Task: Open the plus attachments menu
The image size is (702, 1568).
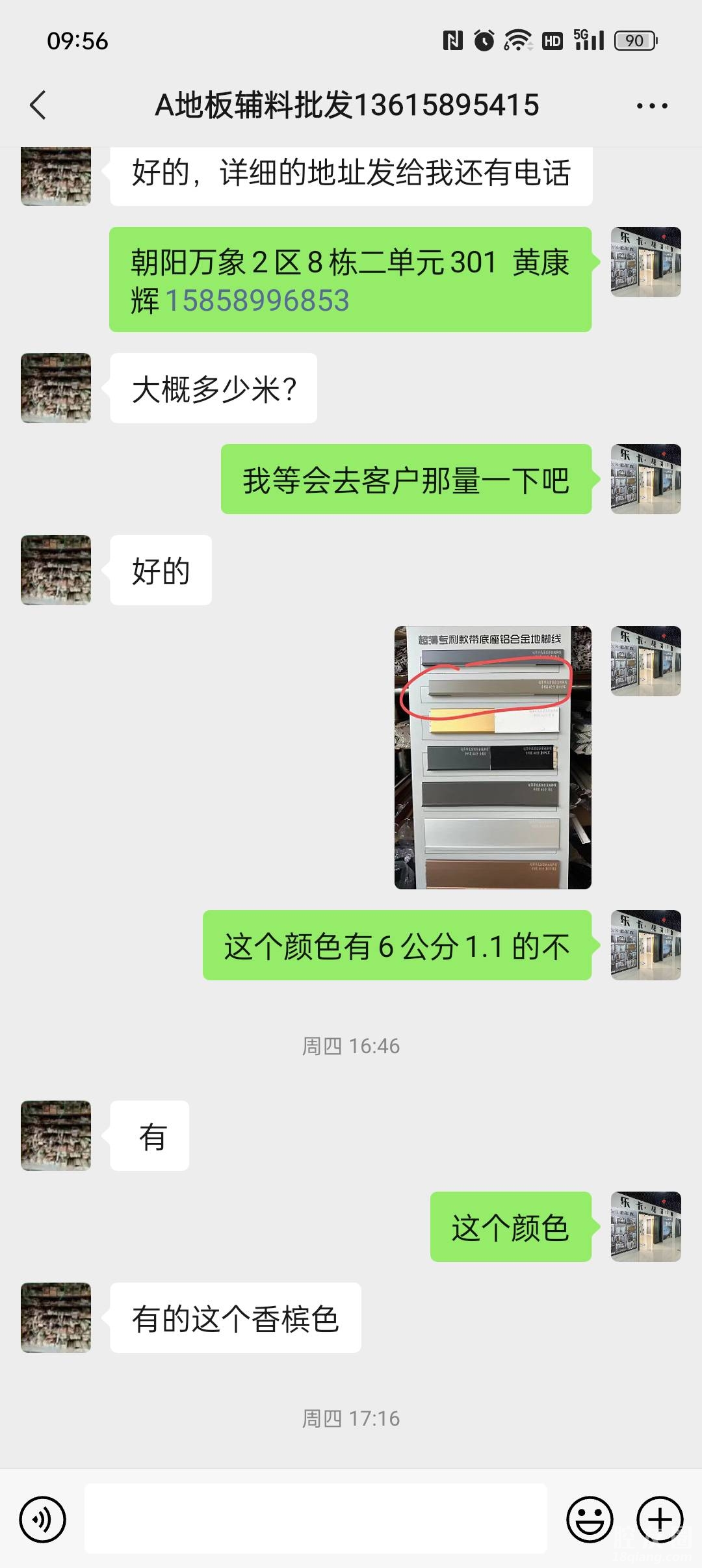Action: 660,1519
